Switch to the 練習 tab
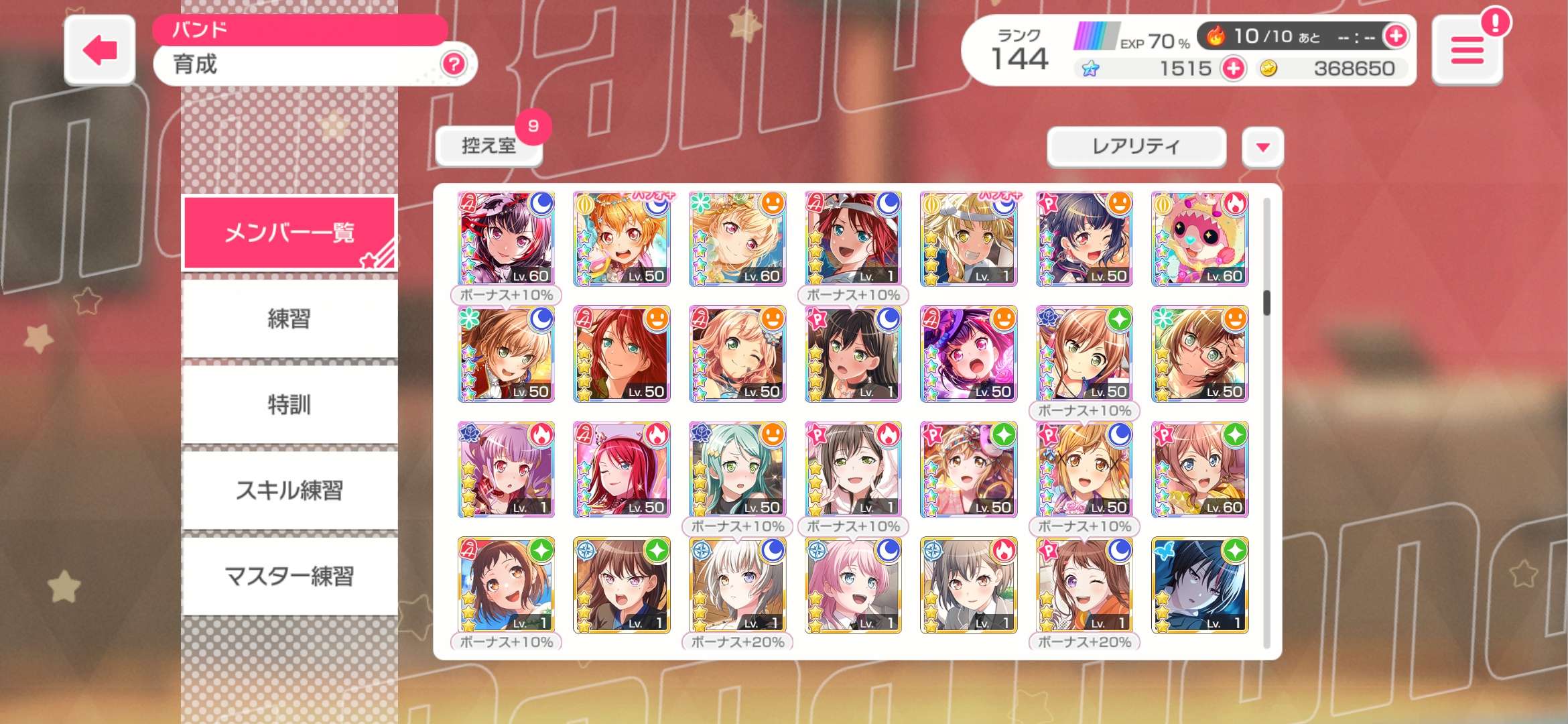The height and width of the screenshot is (724, 1568). [289, 318]
